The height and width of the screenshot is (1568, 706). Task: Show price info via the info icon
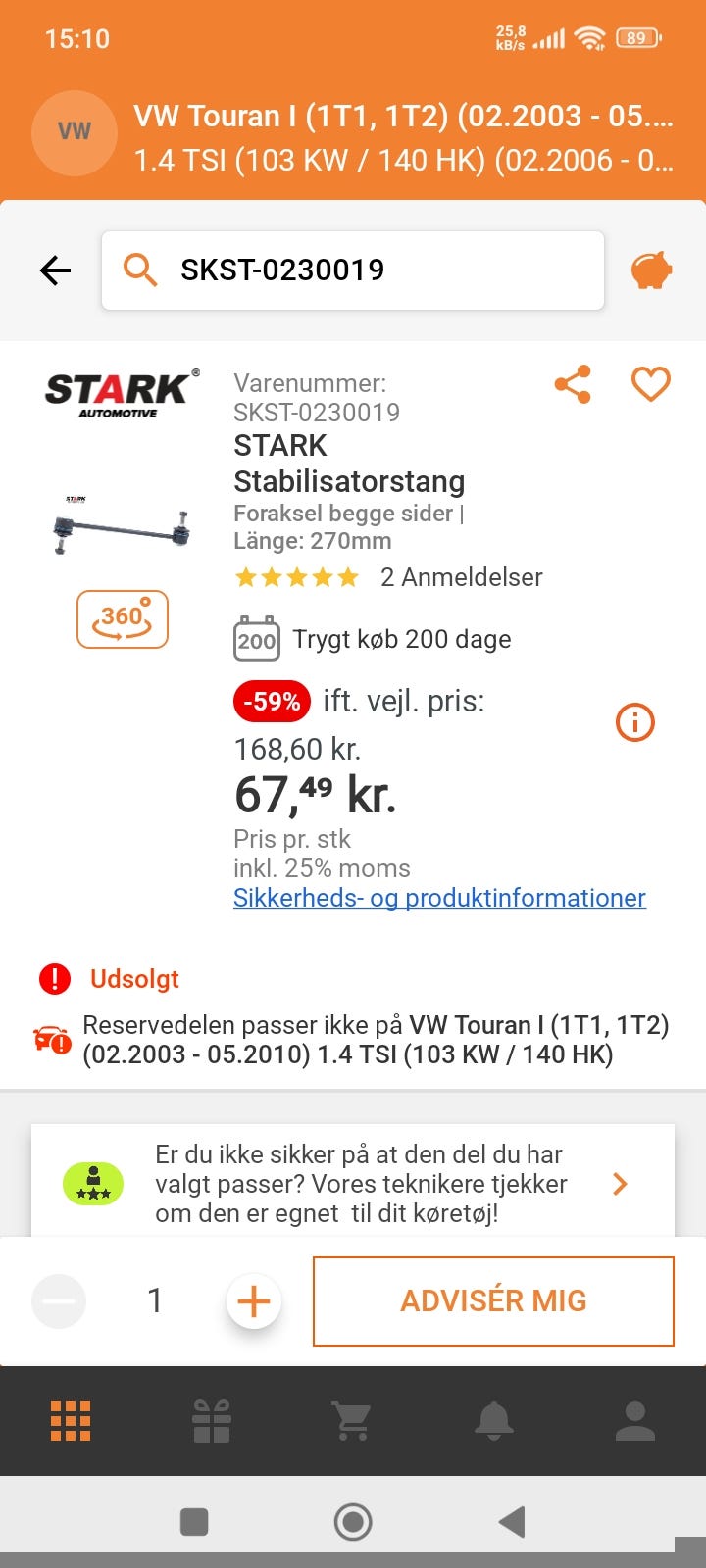coord(634,723)
